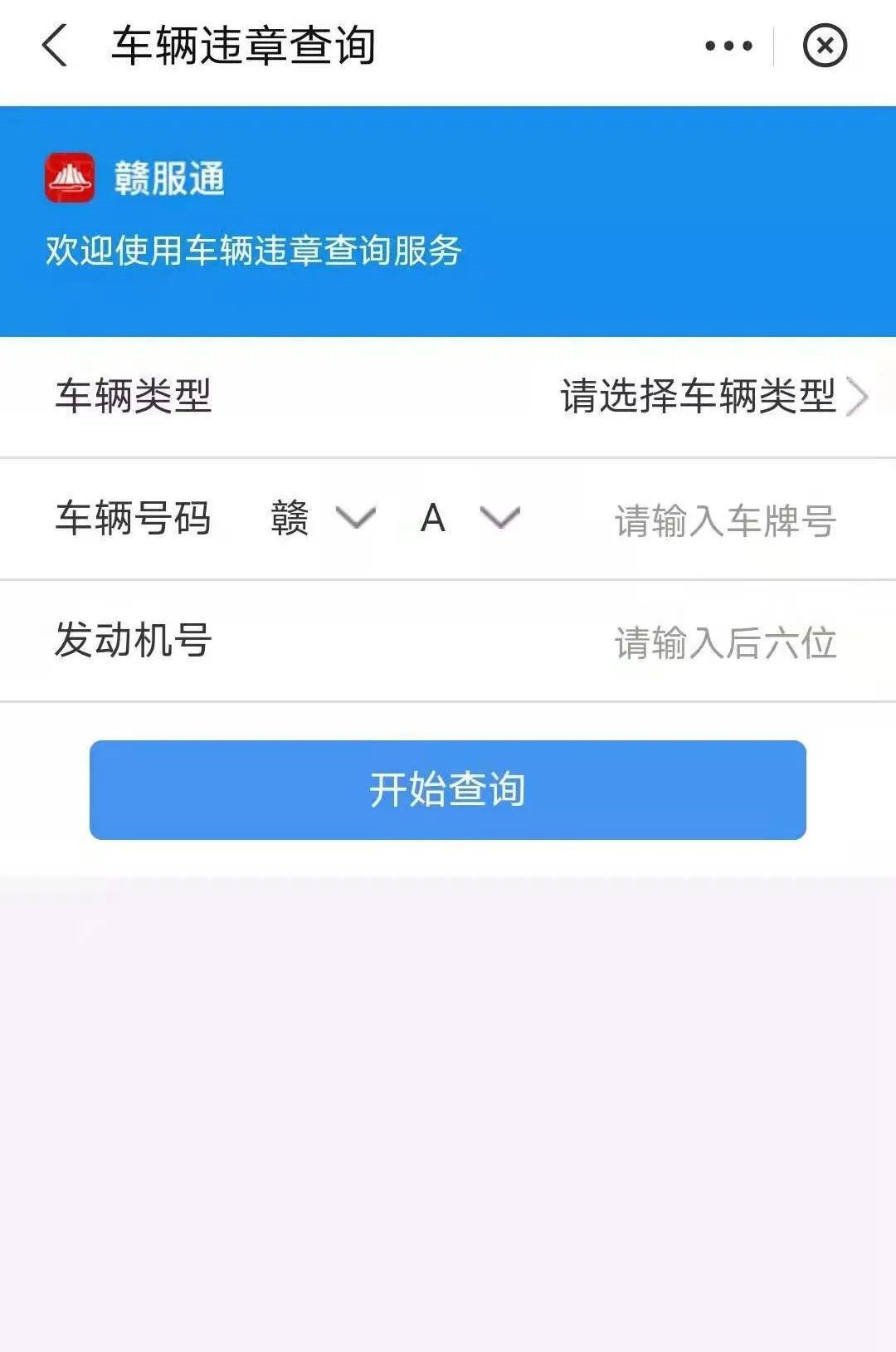Expand the letter dropdown showing A

(470, 518)
